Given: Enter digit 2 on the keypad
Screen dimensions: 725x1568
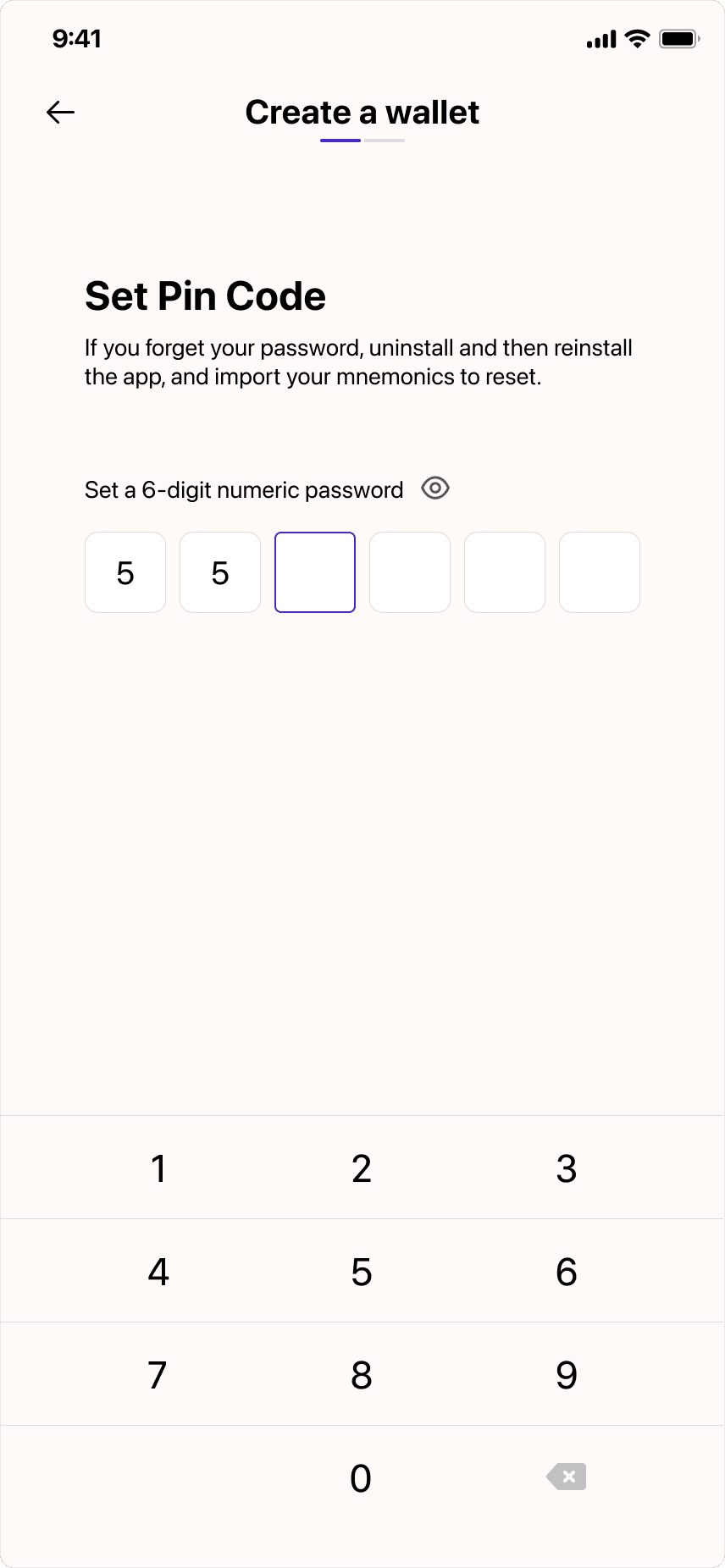Looking at the screenshot, I should coord(362,1168).
